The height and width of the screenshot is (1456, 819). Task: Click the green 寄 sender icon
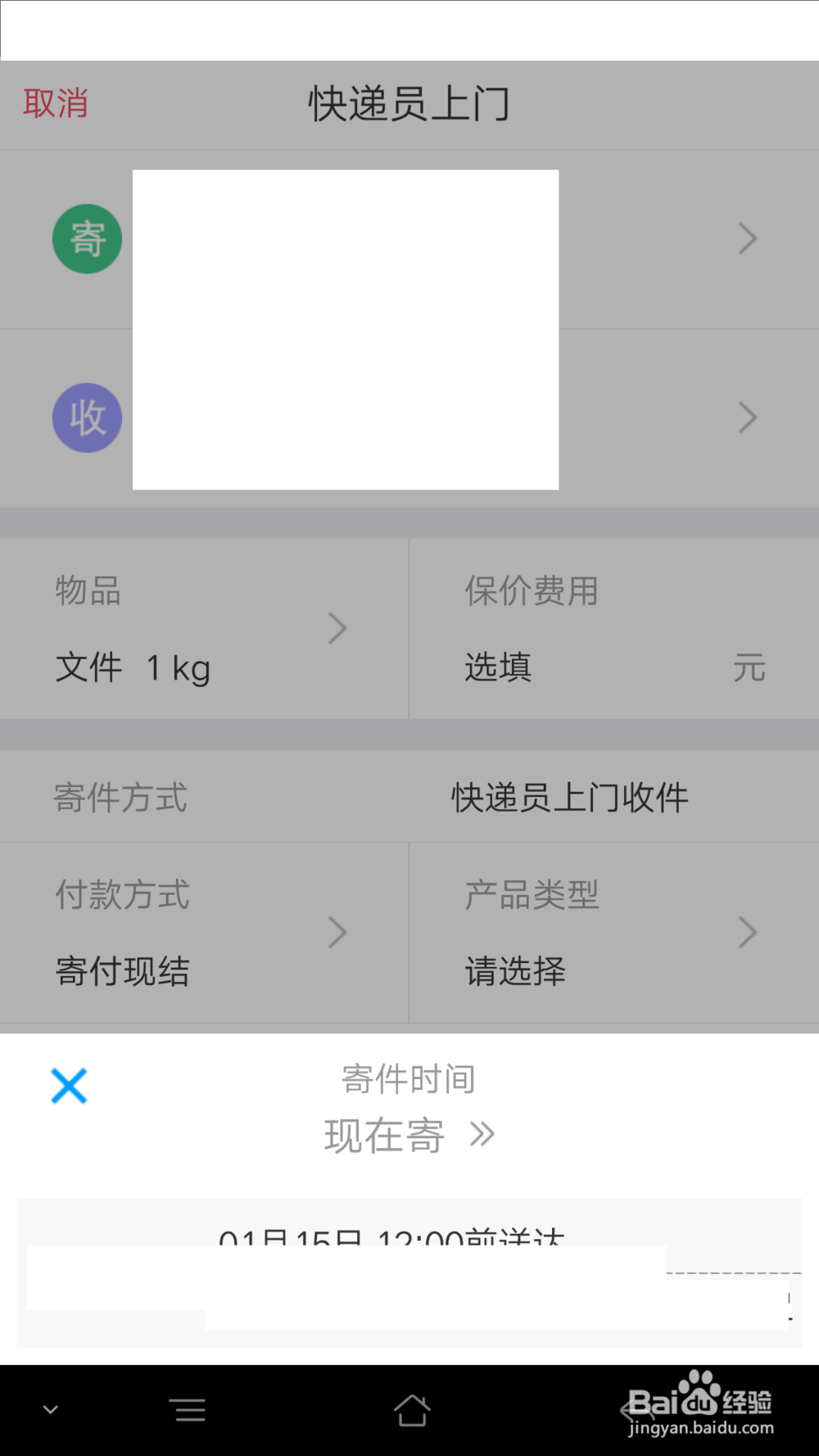click(x=87, y=237)
